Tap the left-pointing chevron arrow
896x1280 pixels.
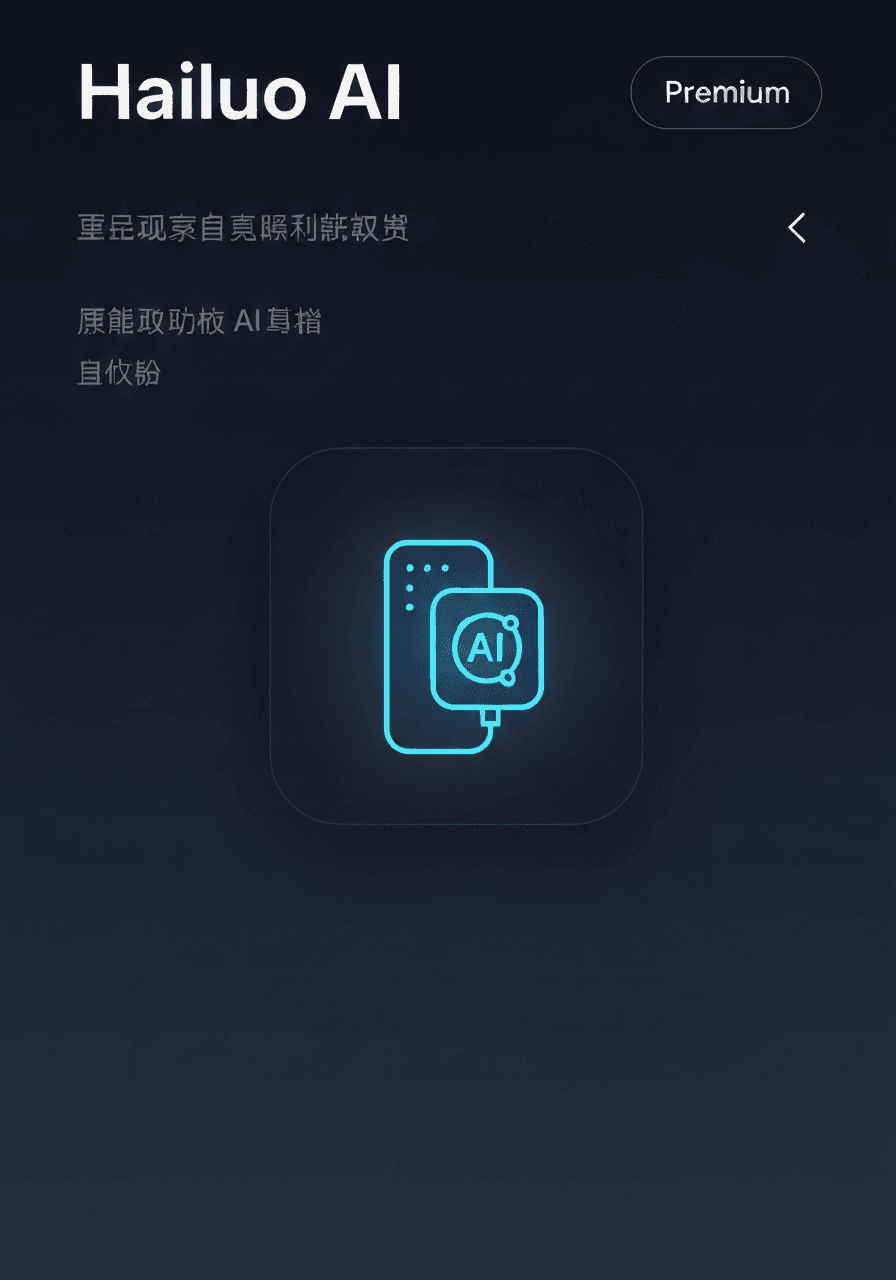797,228
